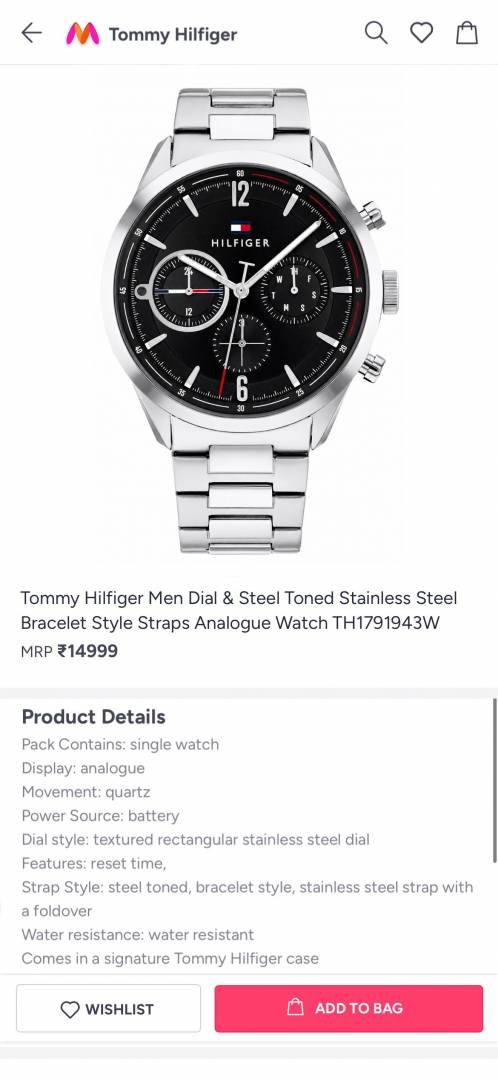Go back using the top arrow
Screen dimensions: 498x1080
pos(32,33)
